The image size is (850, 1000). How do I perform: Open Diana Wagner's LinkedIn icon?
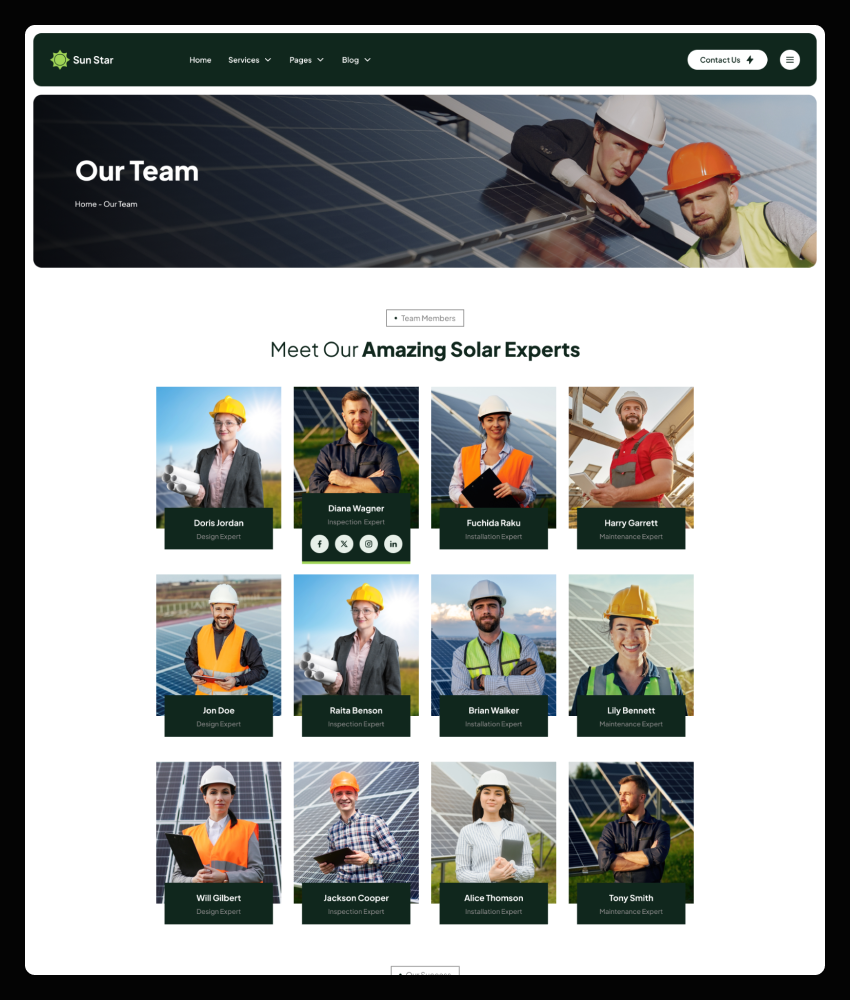point(393,544)
